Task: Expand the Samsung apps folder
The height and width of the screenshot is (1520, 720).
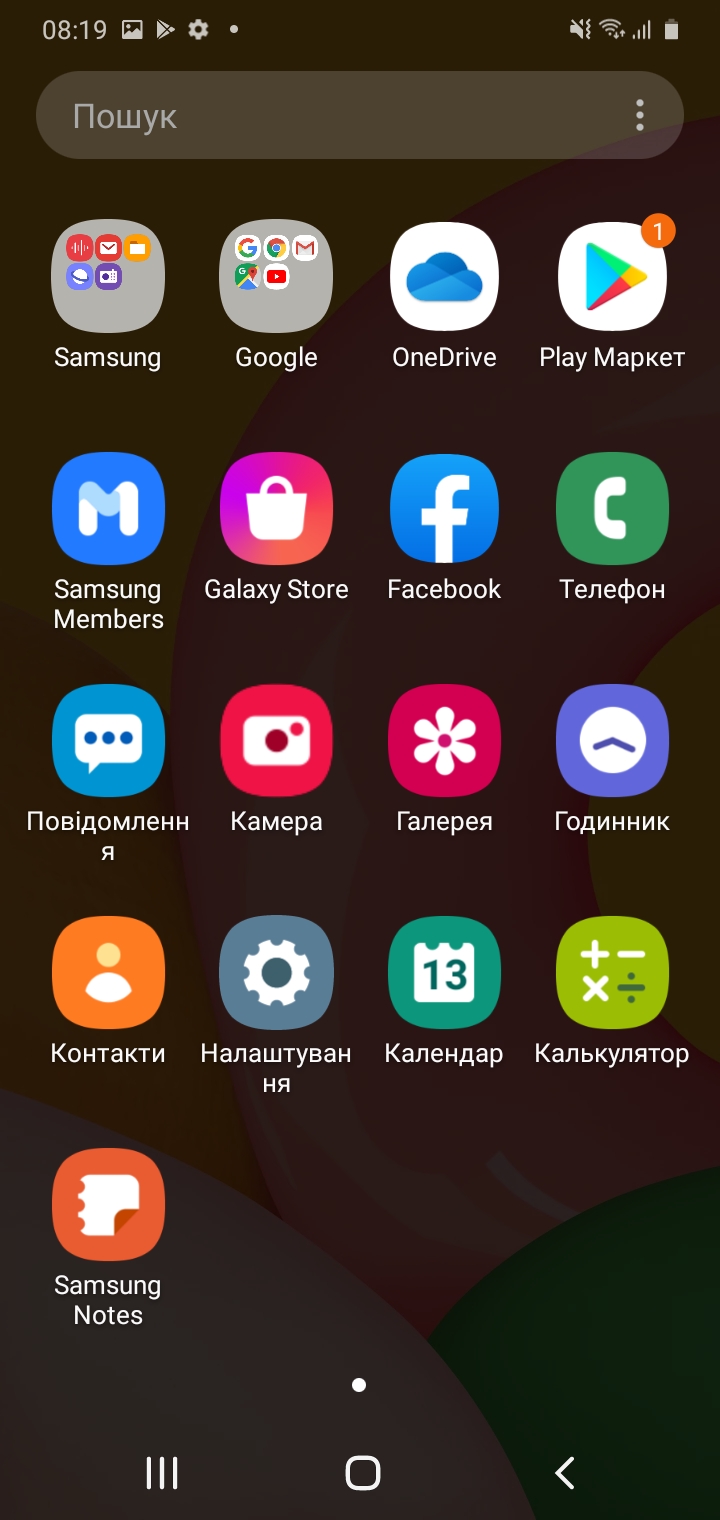Action: pyautogui.click(x=108, y=275)
